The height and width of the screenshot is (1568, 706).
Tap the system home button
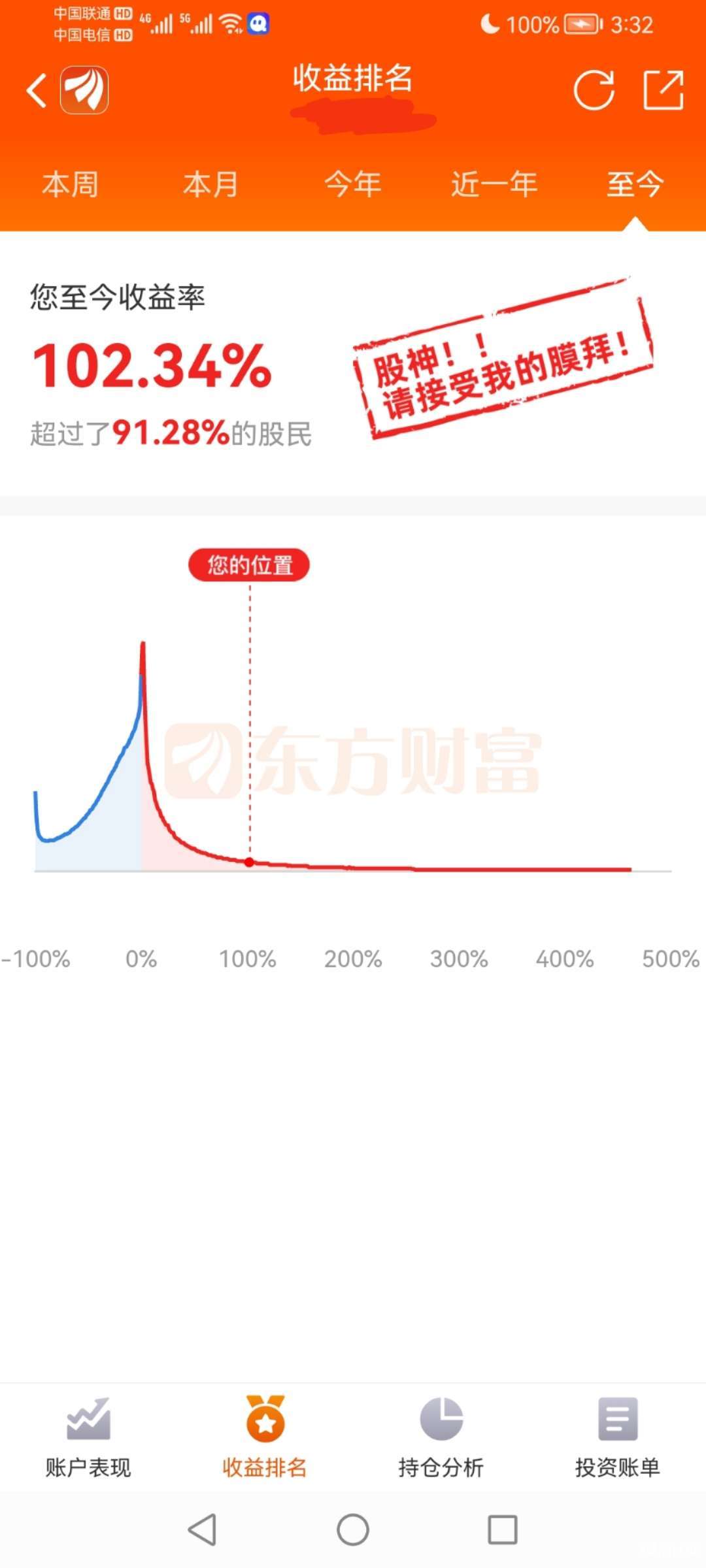coord(353,1529)
